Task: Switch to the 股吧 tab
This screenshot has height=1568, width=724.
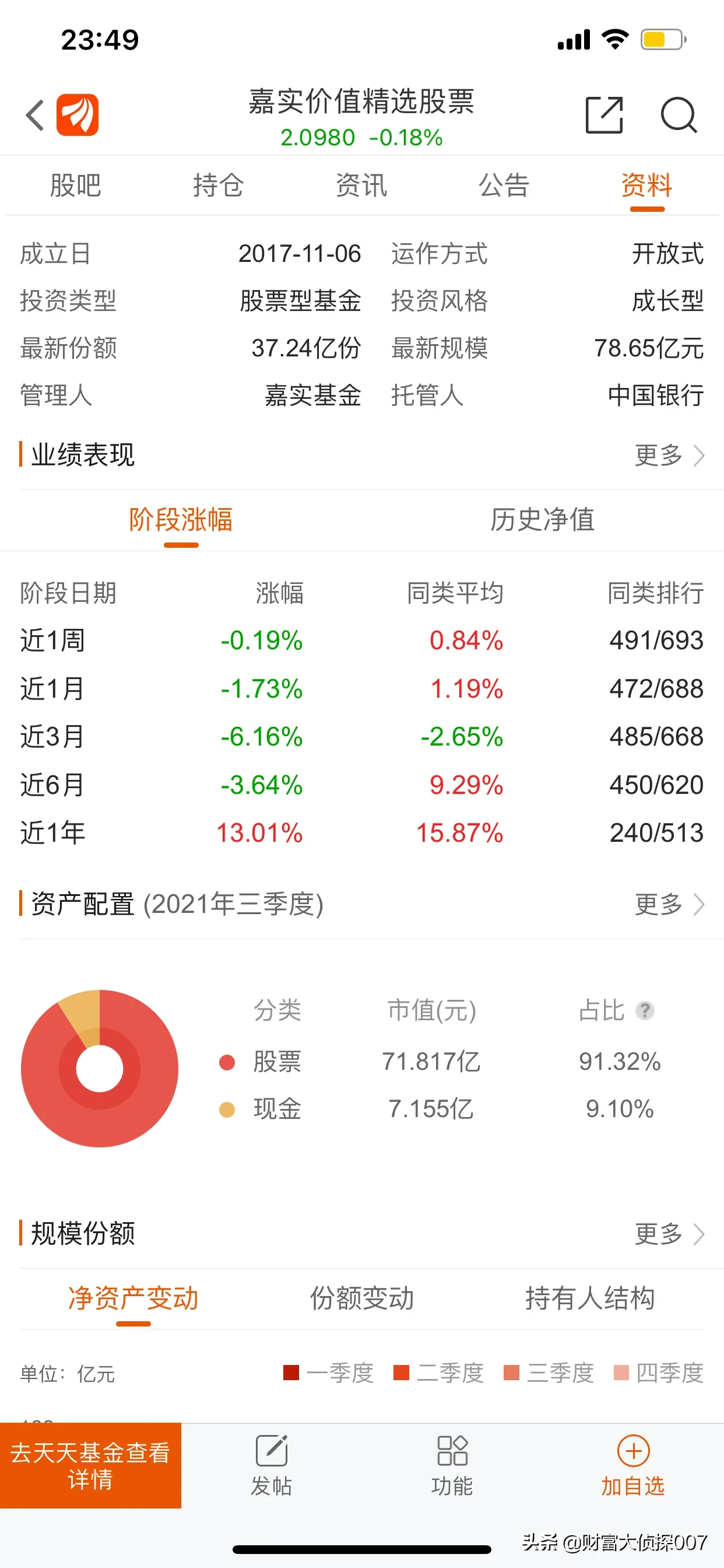Action: tap(75, 185)
